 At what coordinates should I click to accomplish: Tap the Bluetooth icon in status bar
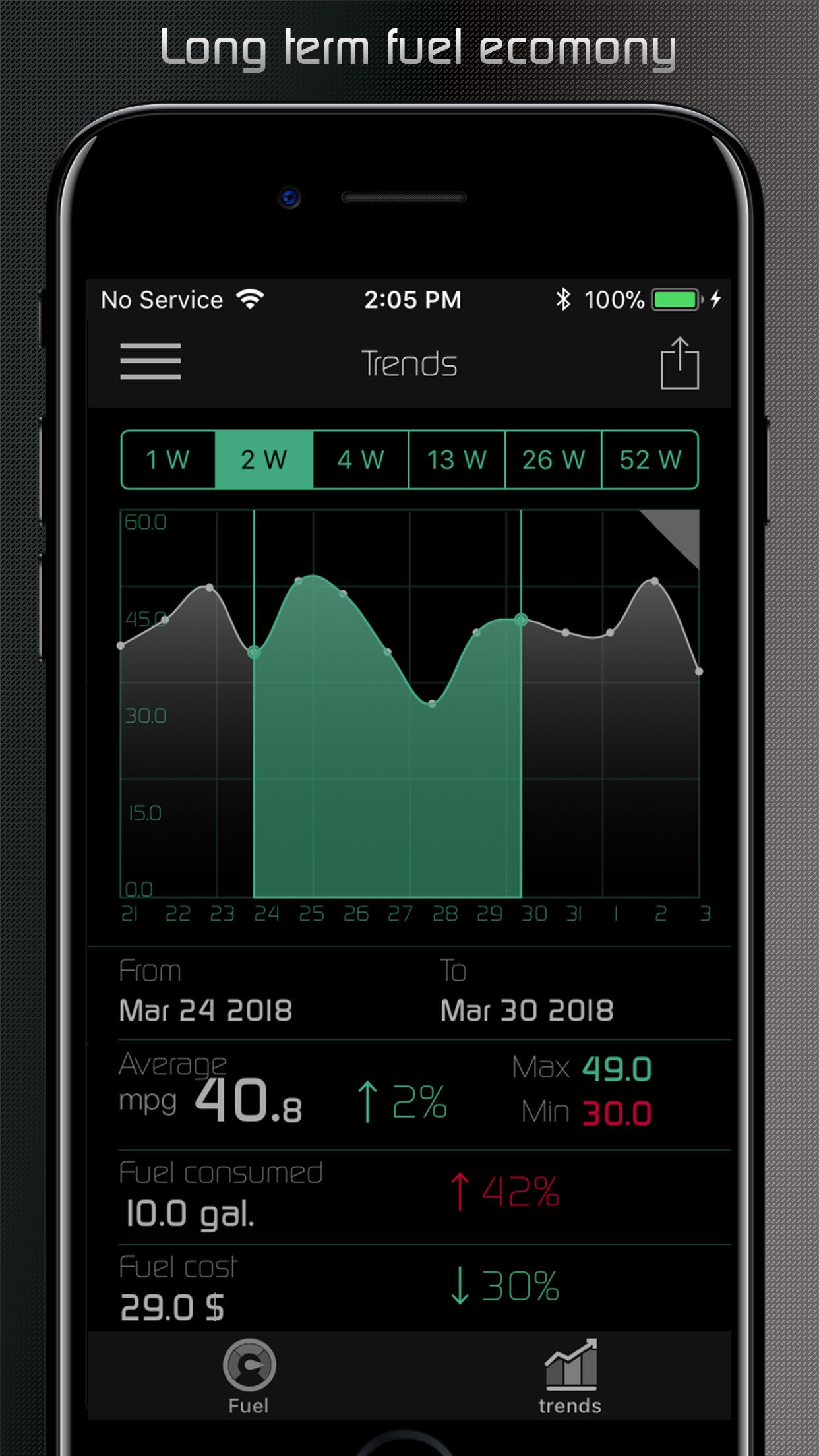[x=564, y=299]
